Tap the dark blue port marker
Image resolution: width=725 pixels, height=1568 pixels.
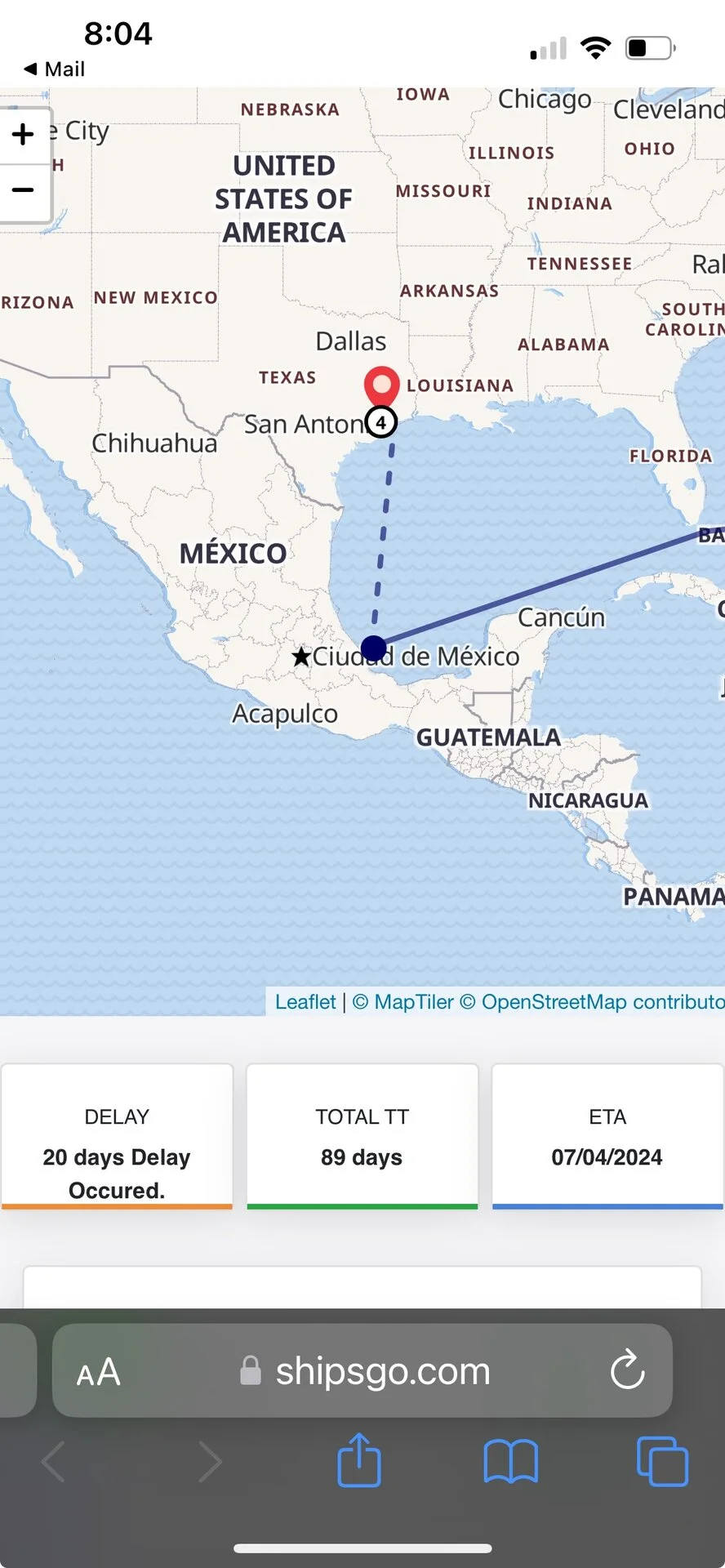click(x=373, y=648)
